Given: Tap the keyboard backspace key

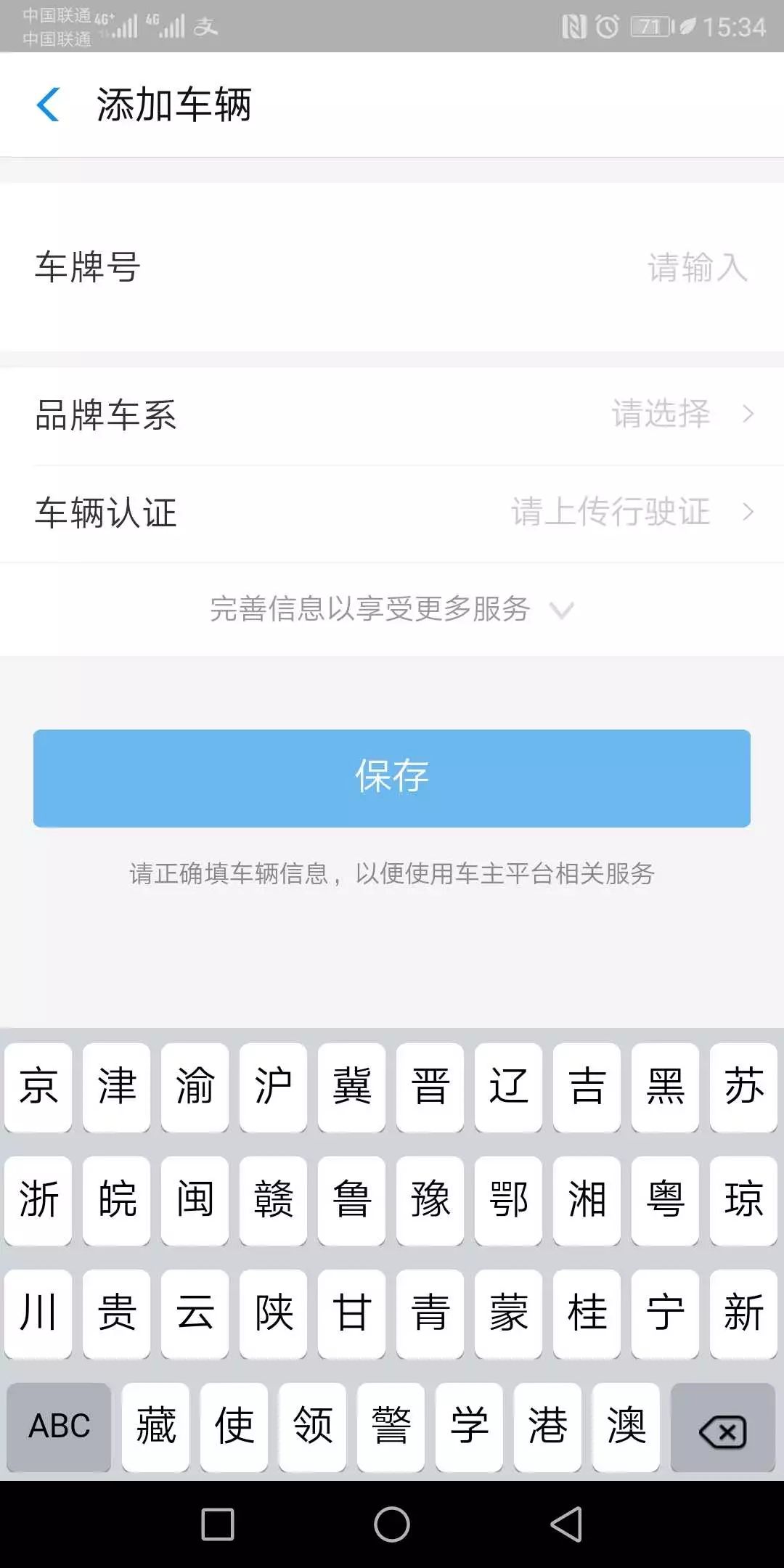Looking at the screenshot, I should [x=723, y=1426].
